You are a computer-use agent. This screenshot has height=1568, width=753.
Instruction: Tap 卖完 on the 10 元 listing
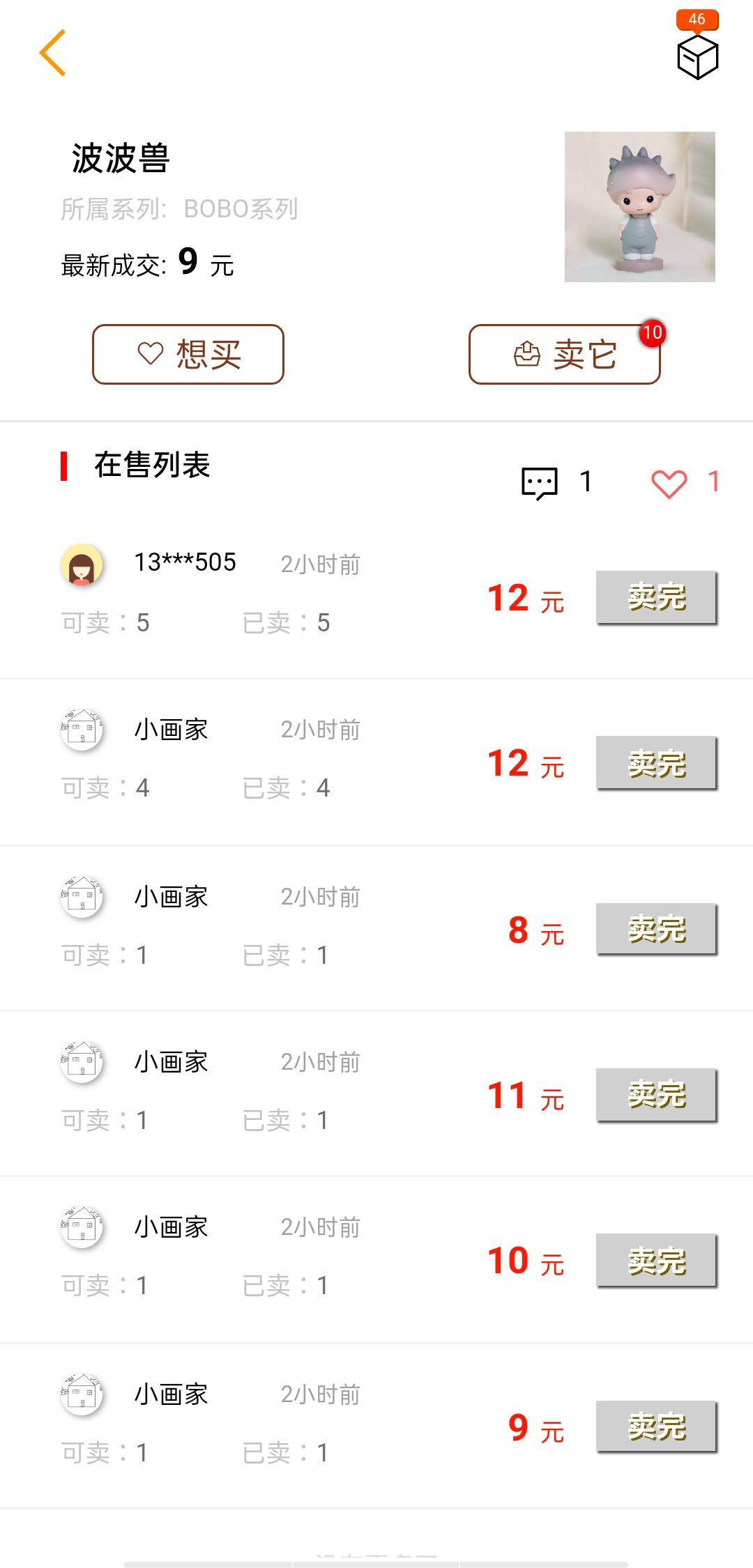coord(657,1260)
